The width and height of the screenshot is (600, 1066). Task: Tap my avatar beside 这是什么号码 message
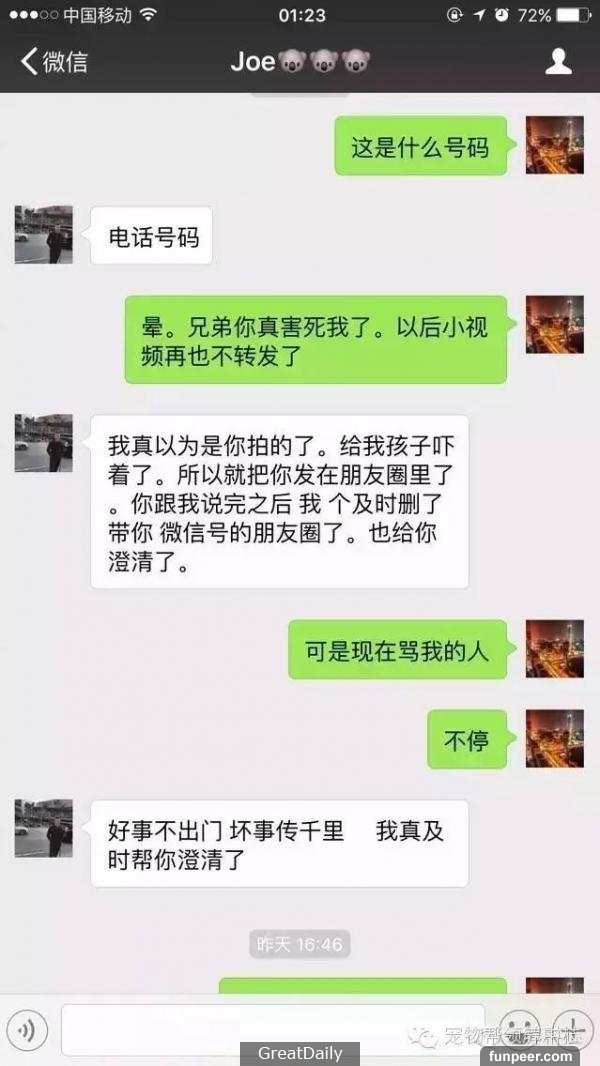click(x=554, y=145)
